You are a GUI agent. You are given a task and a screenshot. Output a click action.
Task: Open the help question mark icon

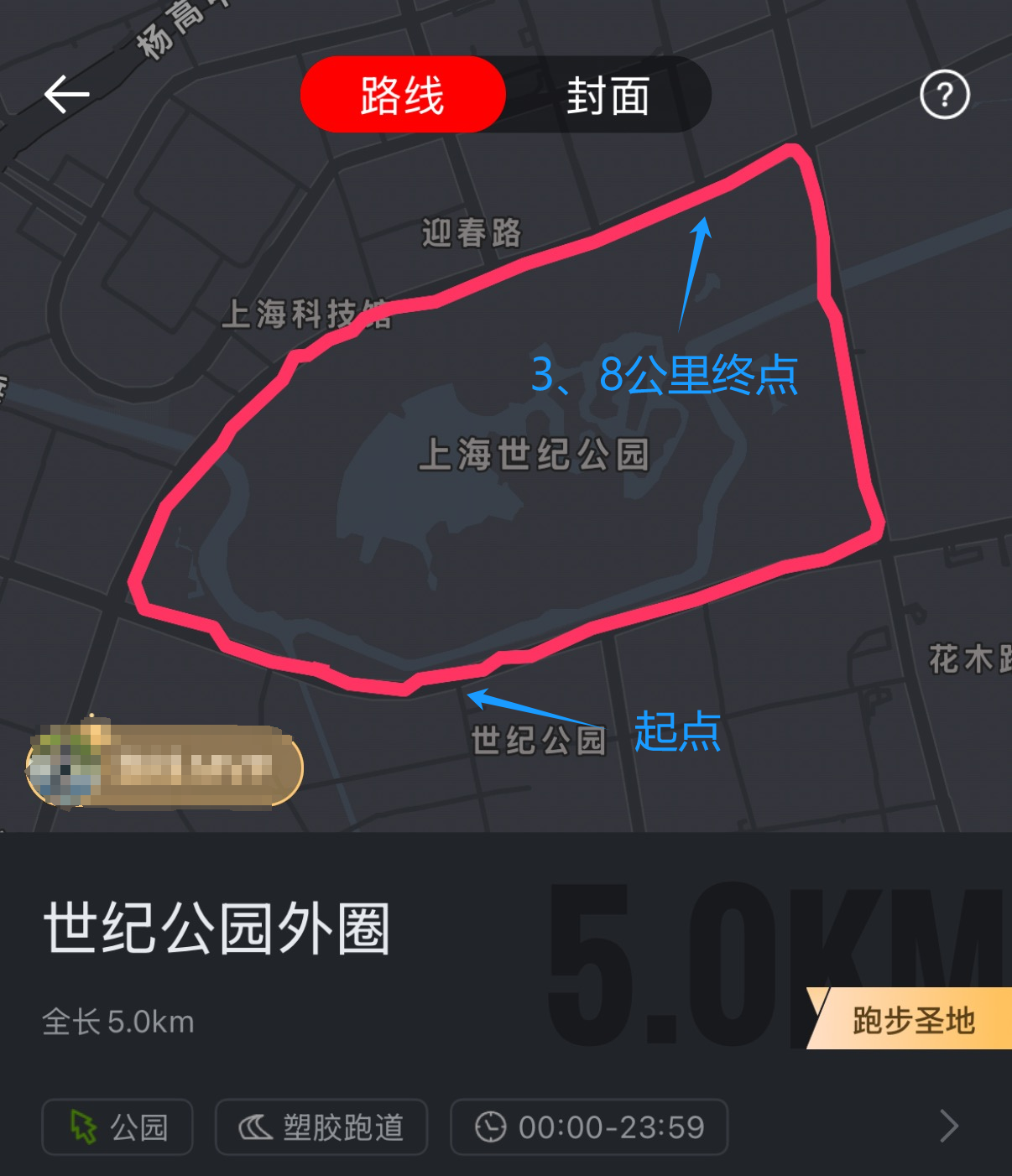(x=944, y=95)
